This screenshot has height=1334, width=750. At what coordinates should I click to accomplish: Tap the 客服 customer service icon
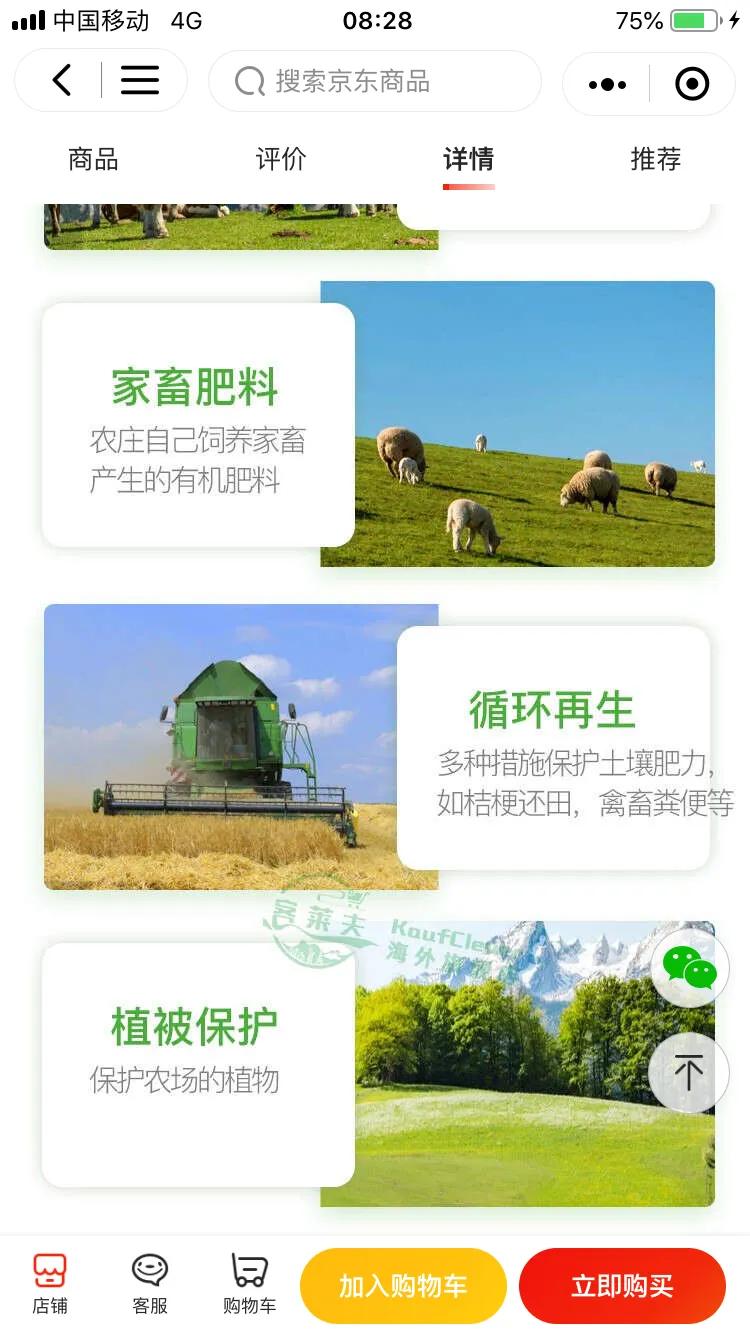(149, 1285)
